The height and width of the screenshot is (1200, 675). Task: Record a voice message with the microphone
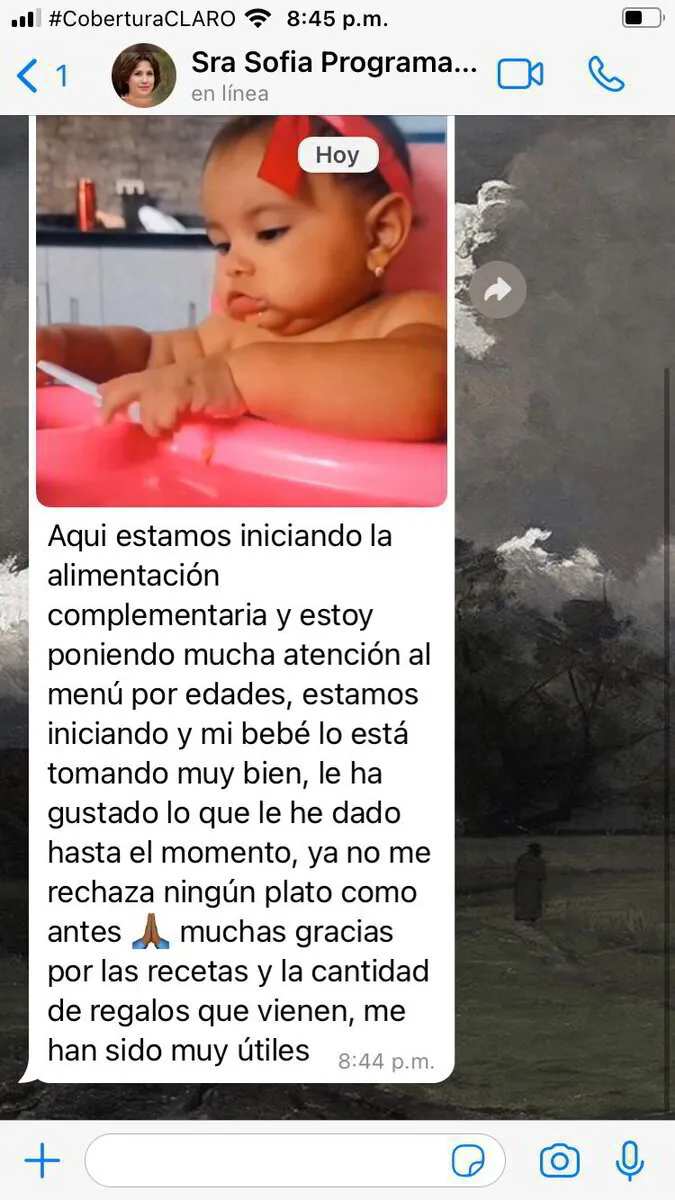coord(629,1161)
